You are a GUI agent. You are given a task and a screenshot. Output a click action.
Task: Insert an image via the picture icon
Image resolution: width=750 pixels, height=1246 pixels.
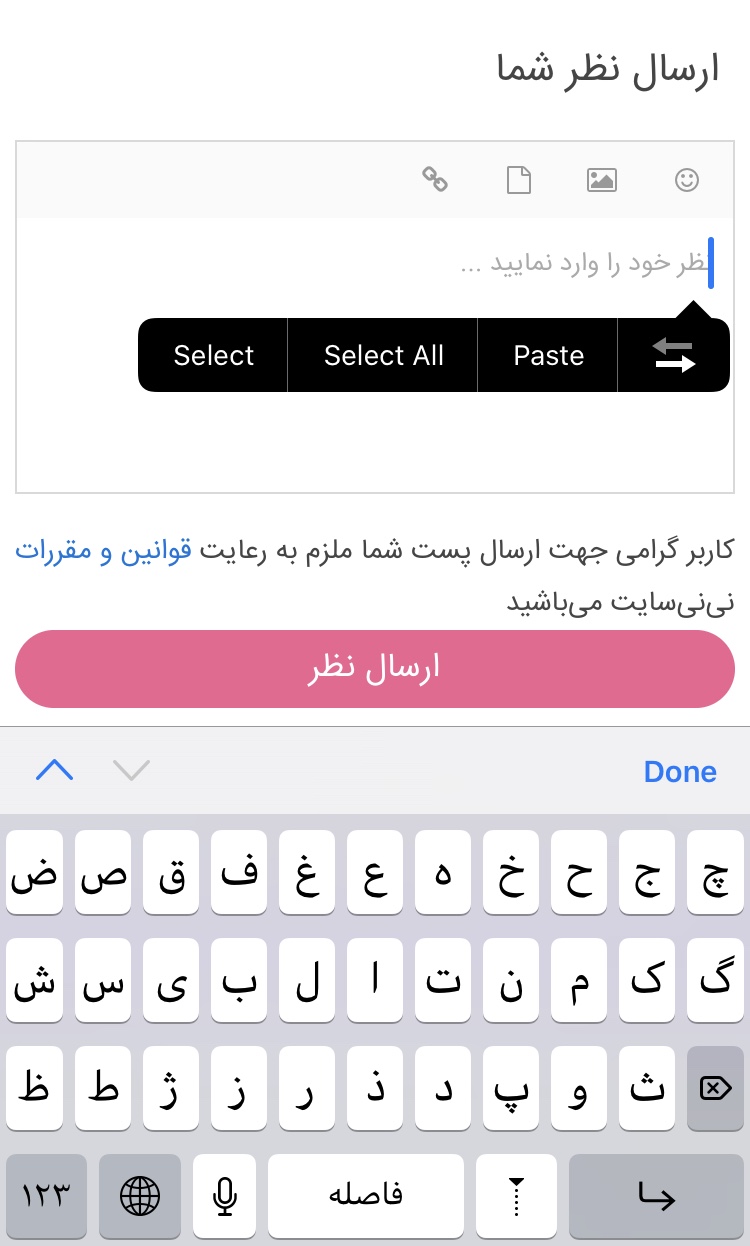601,180
